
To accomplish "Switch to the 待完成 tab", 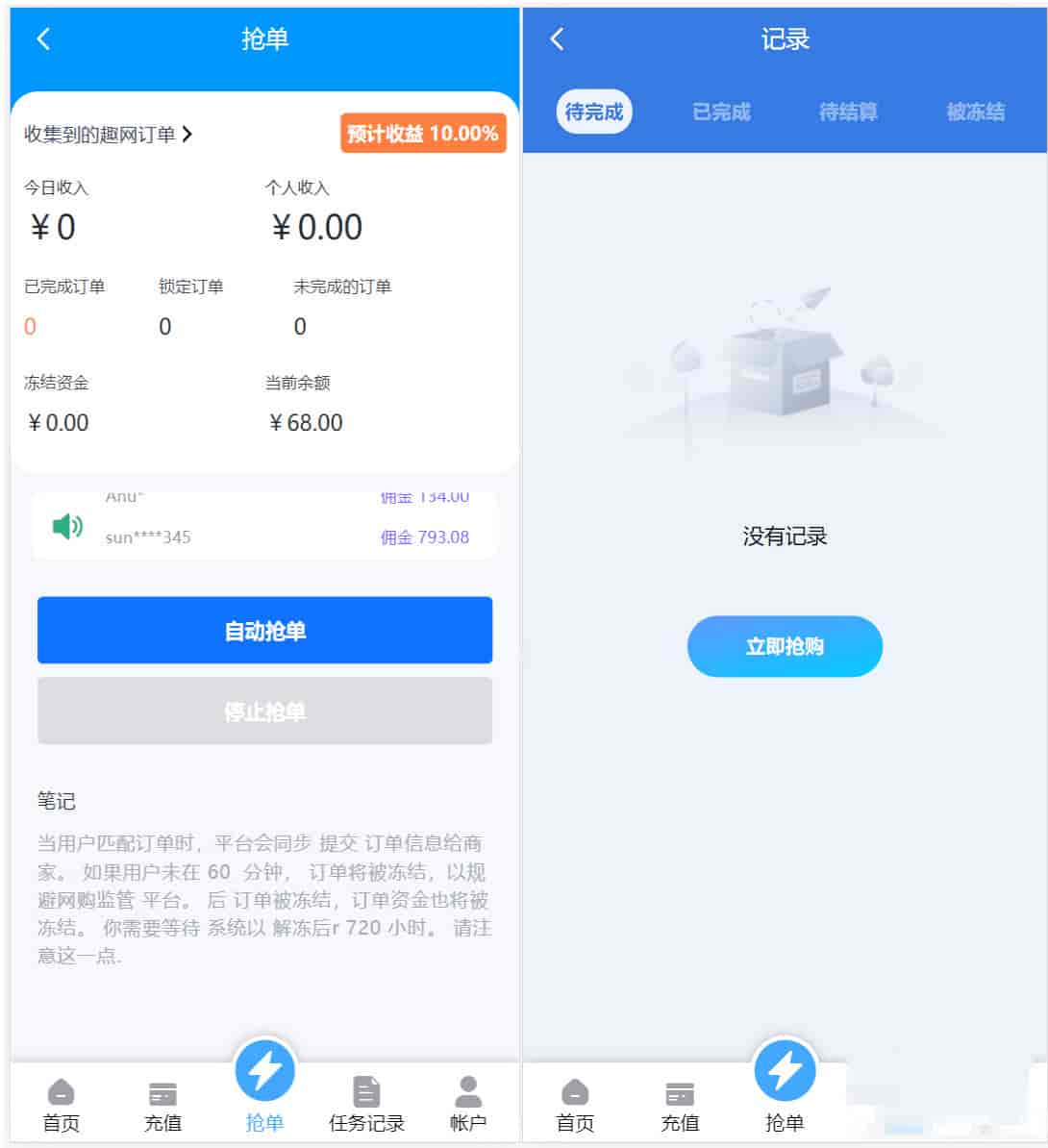I will 593,112.
